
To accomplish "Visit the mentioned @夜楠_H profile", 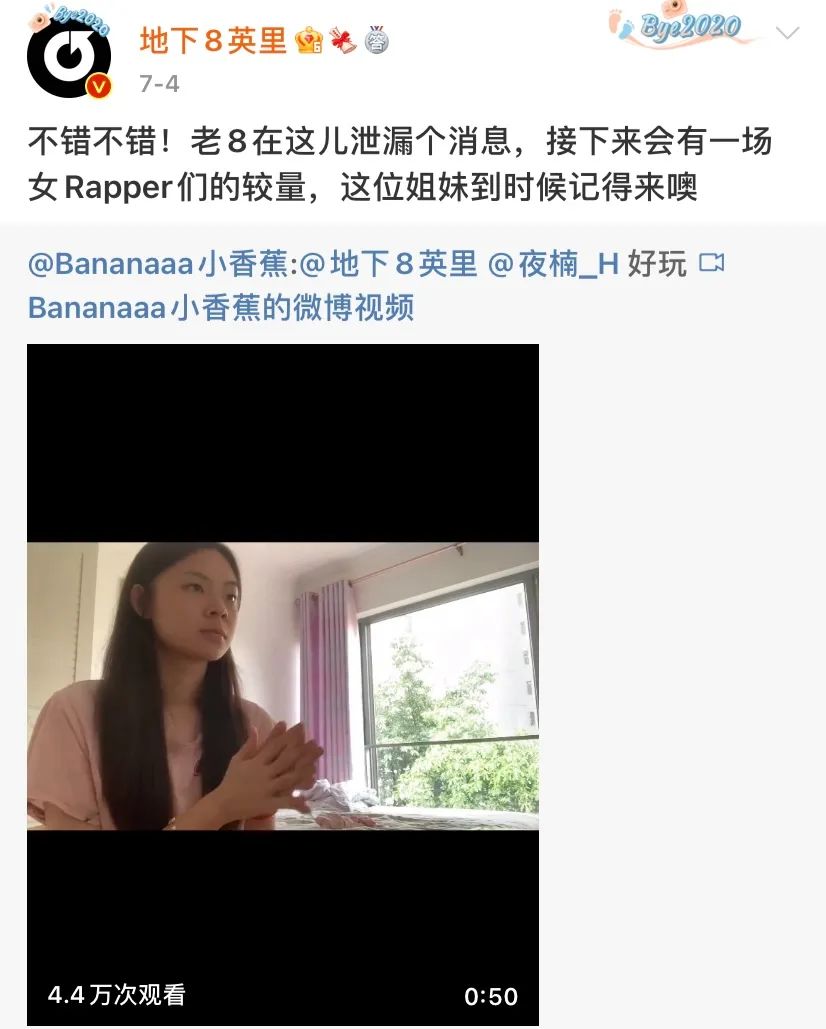I will [553, 264].
